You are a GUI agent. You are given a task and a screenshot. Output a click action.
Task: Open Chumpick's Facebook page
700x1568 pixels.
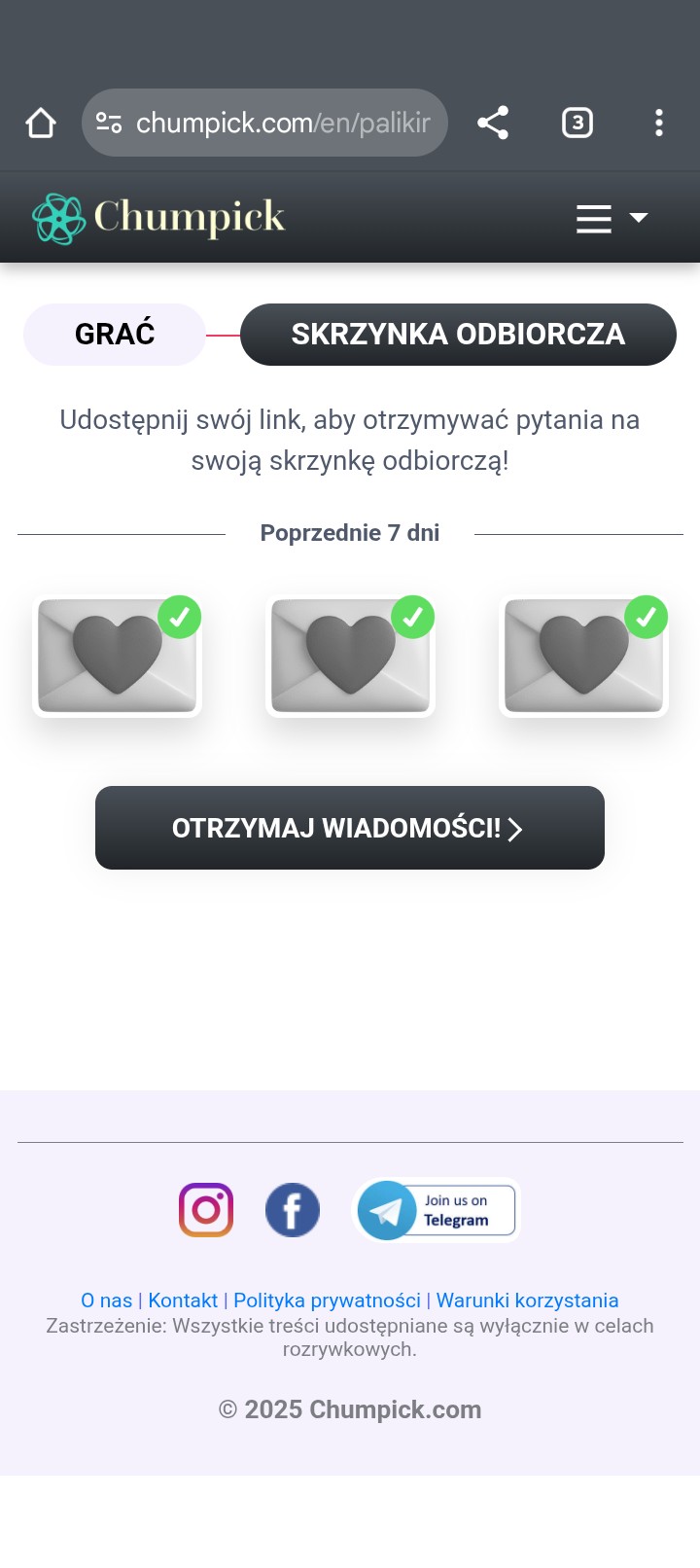click(x=293, y=1210)
